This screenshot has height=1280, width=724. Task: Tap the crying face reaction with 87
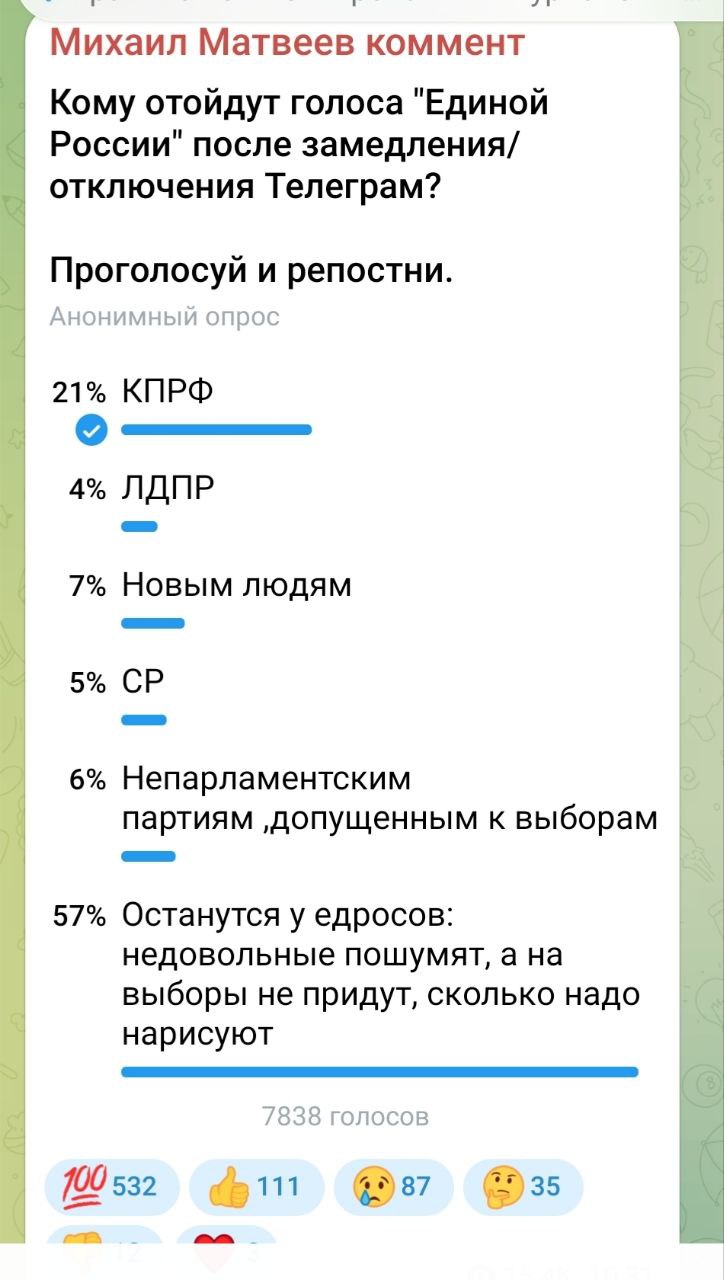pos(392,1186)
